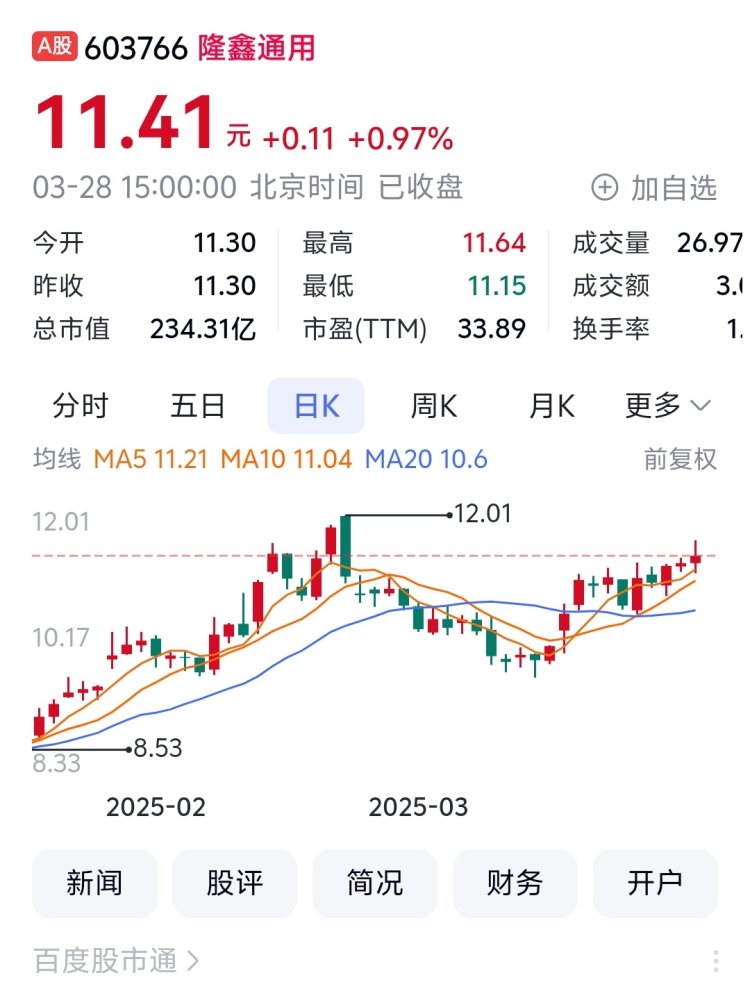Viewport: 750px width, 998px height.
Task: View the 简况 company overview
Action: (x=375, y=883)
